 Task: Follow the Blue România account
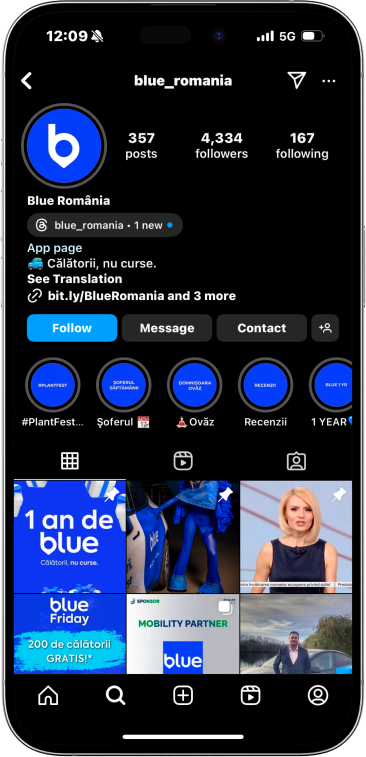pyautogui.click(x=72, y=328)
